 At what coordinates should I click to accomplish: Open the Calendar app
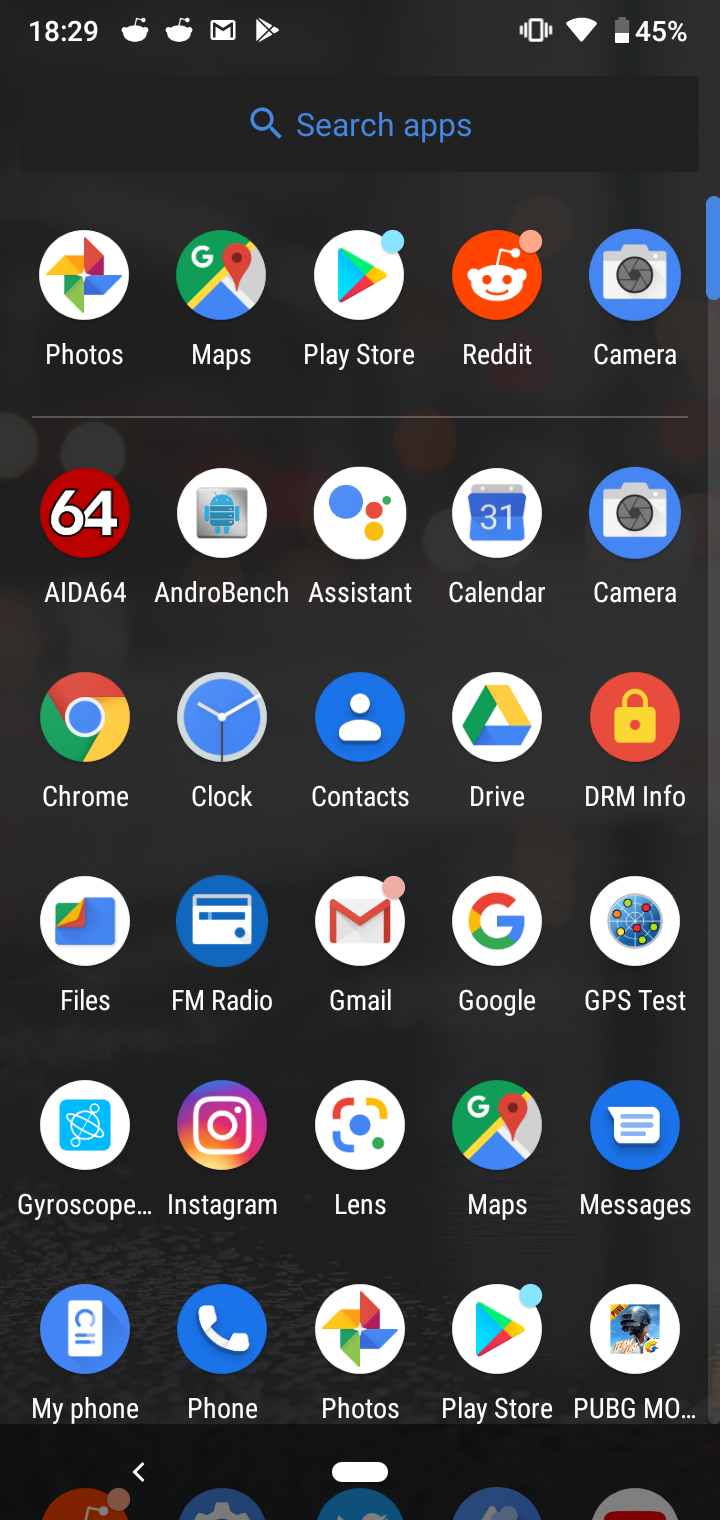[x=497, y=513]
